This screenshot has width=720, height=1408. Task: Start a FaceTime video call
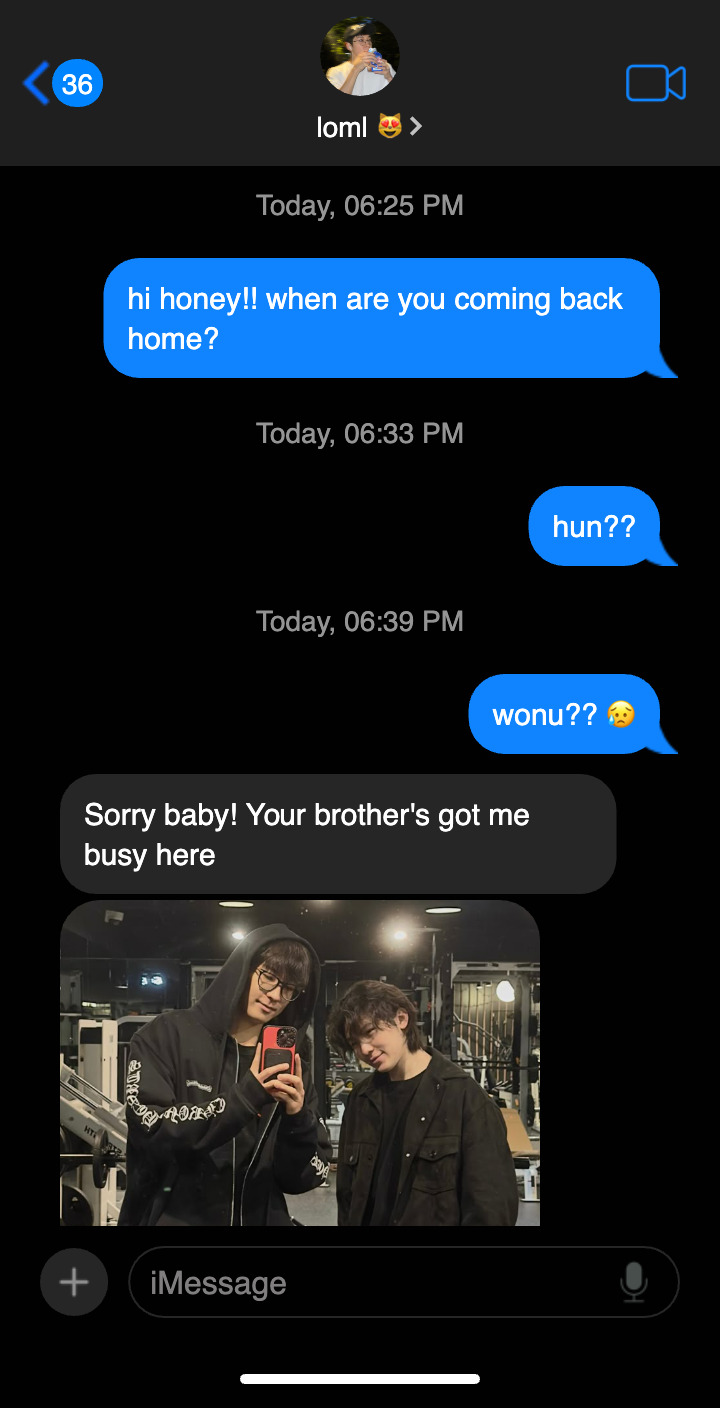pos(655,83)
